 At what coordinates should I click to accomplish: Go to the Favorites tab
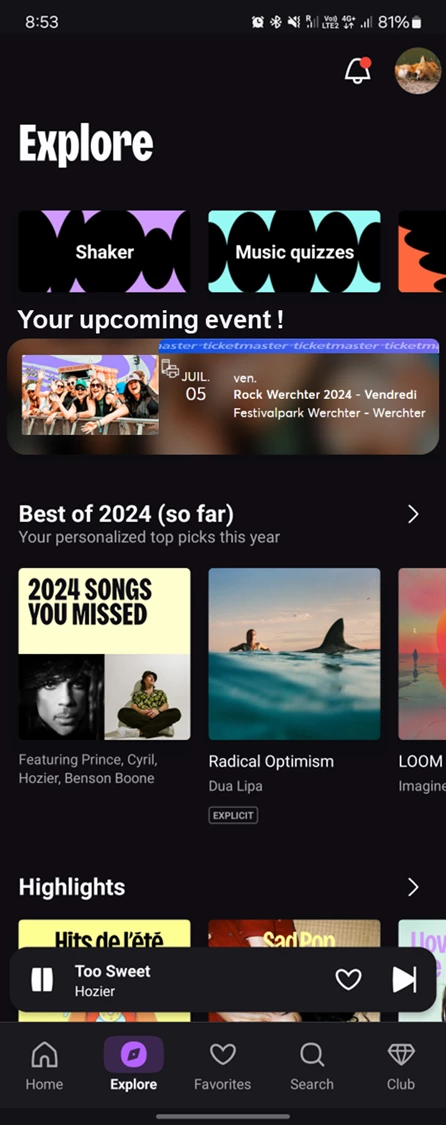pos(223,1065)
